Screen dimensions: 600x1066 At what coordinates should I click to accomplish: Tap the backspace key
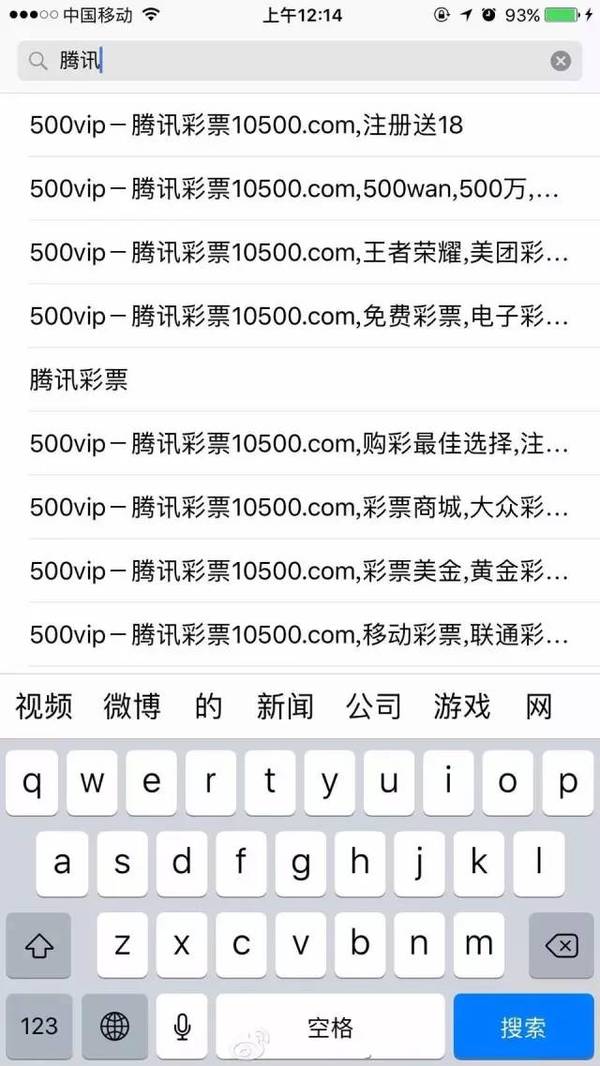click(x=561, y=945)
